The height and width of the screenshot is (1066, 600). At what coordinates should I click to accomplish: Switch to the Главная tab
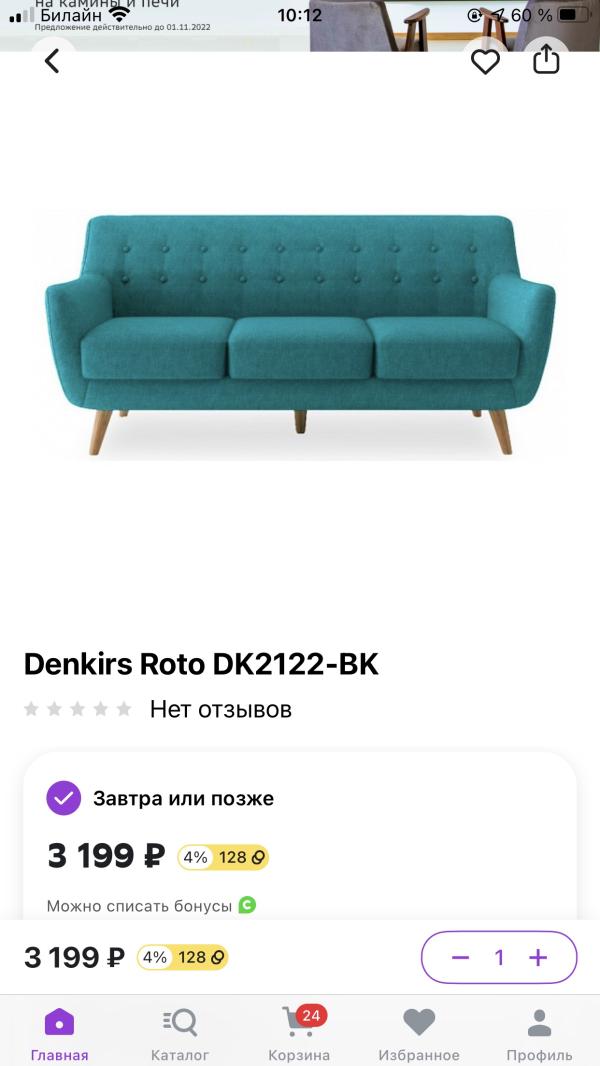point(59,1033)
